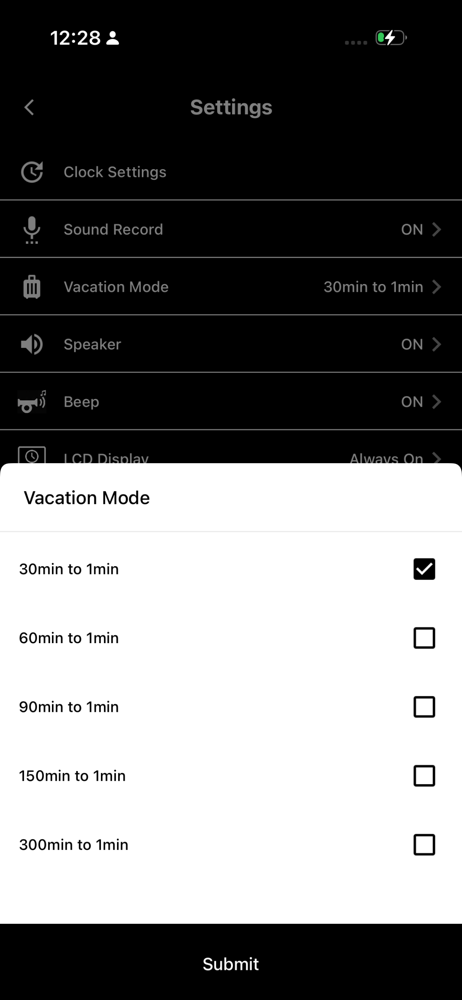
Task: Go back from Settings
Action: coord(29,107)
